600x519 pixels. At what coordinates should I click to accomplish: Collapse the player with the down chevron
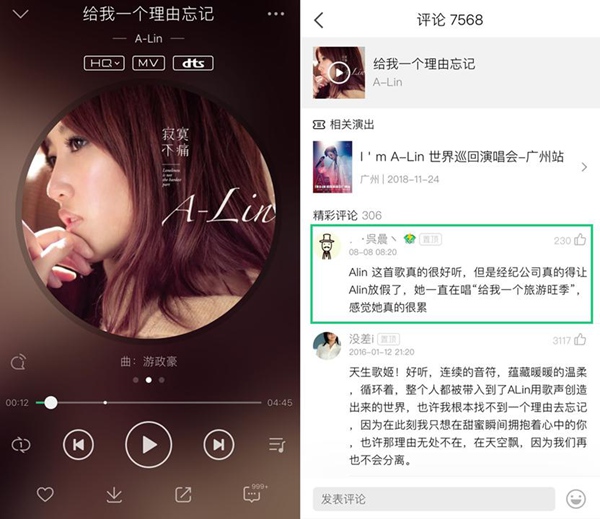tap(19, 16)
